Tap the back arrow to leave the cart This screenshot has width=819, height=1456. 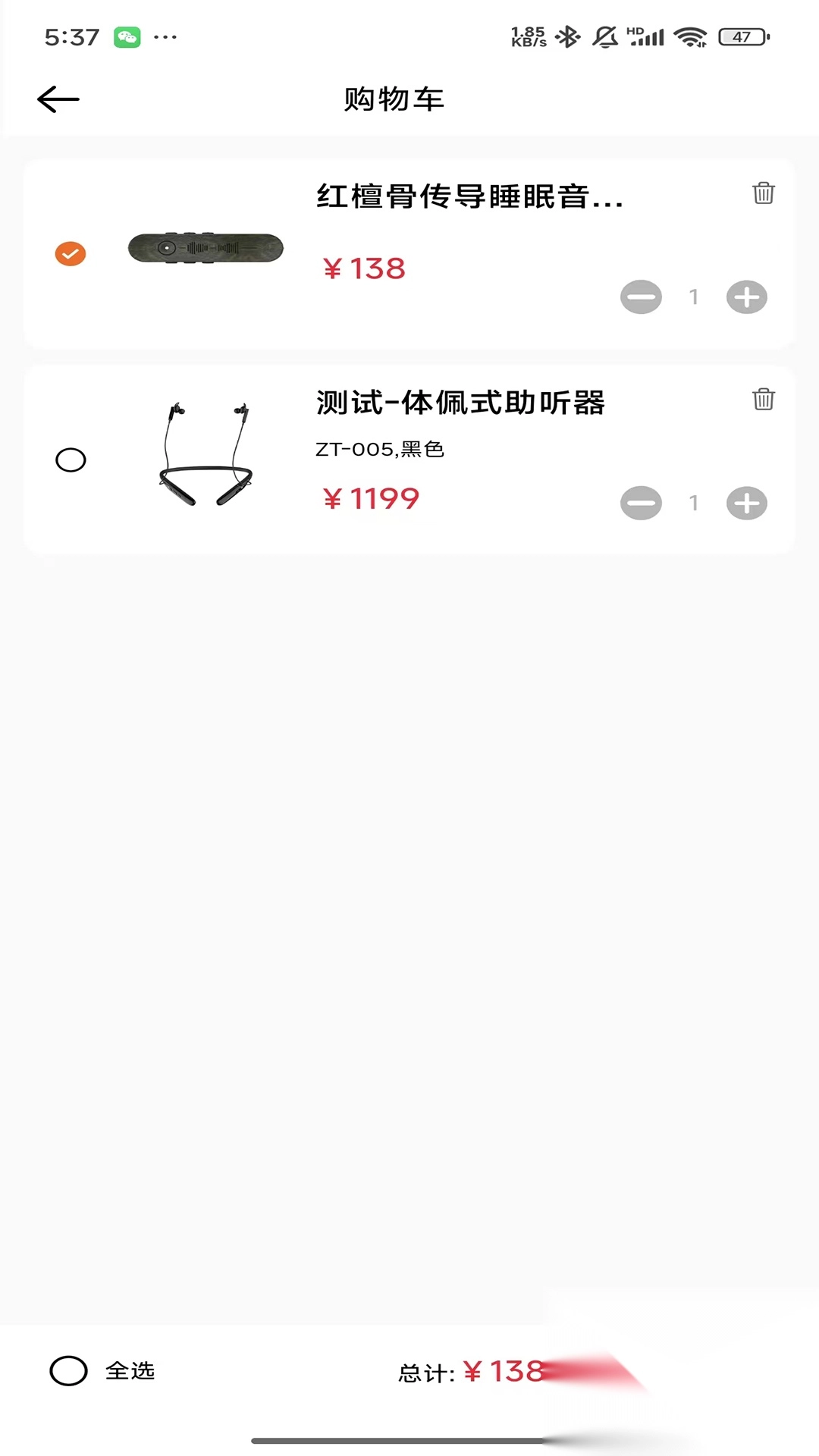[x=58, y=99]
